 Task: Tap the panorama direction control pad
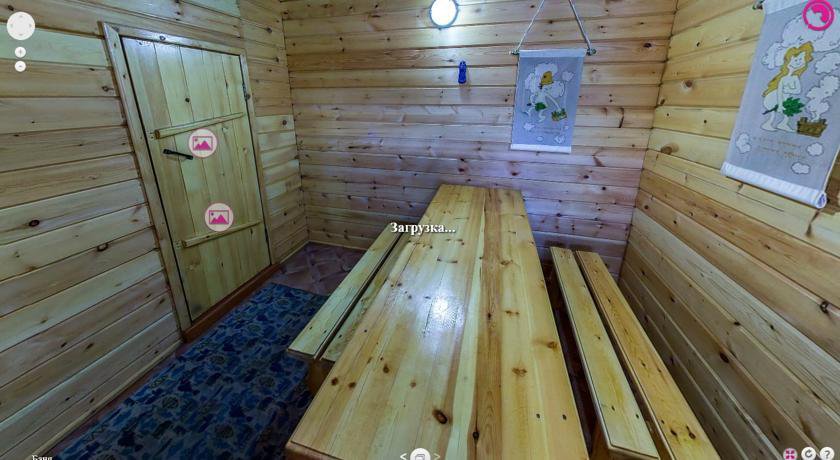pos(20,26)
